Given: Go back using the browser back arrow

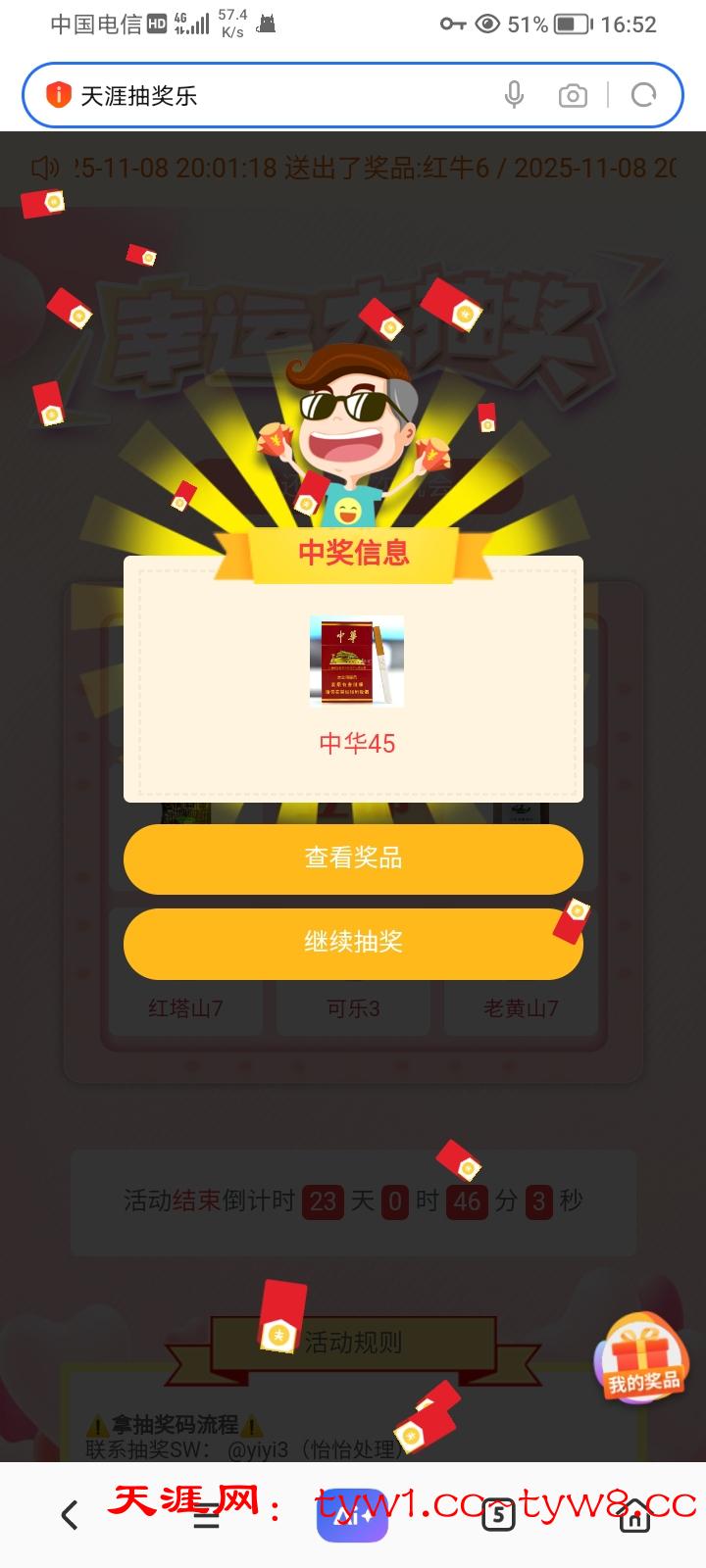Looking at the screenshot, I should [70, 1515].
